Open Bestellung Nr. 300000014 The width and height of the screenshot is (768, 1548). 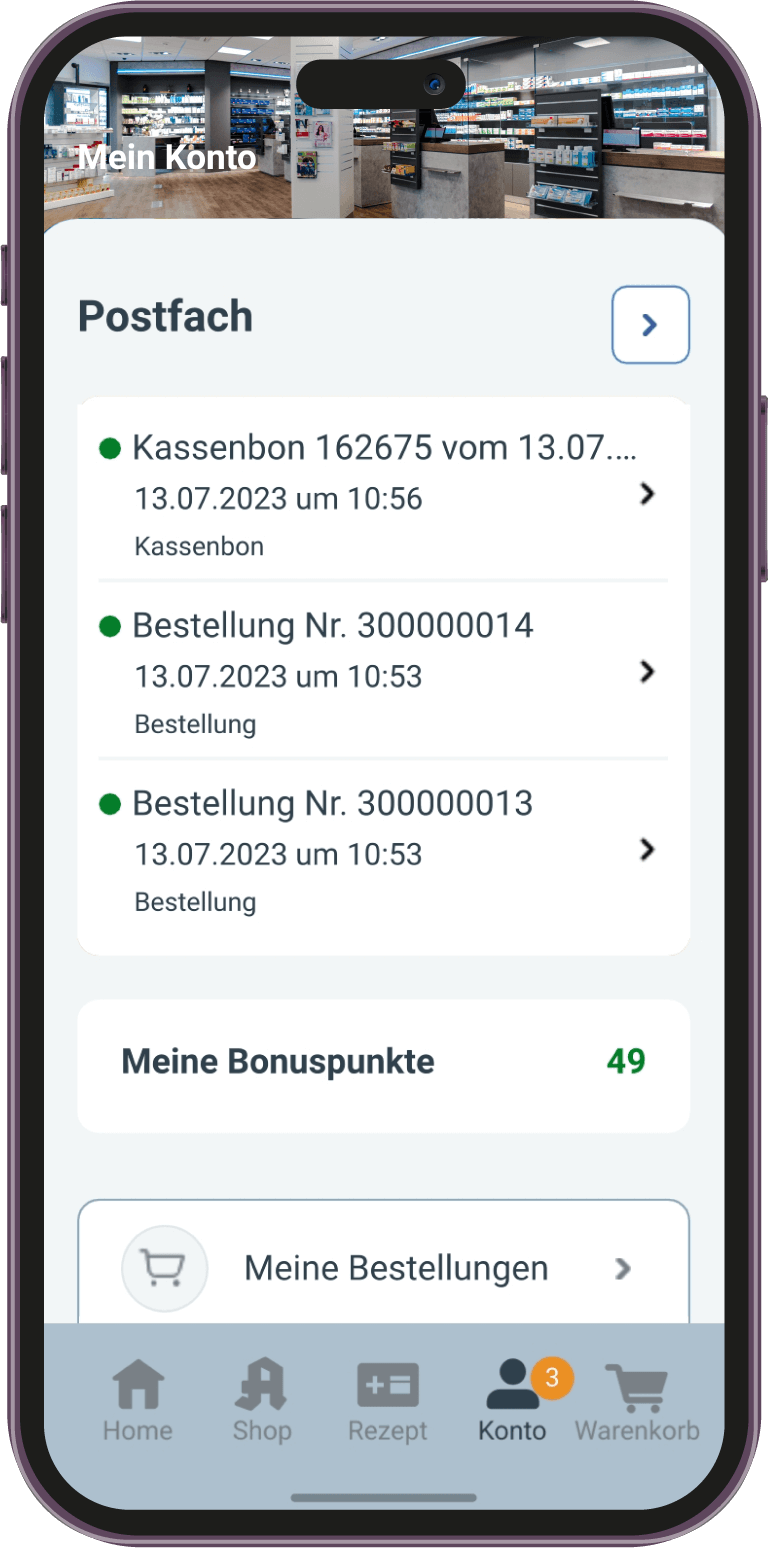coord(383,672)
